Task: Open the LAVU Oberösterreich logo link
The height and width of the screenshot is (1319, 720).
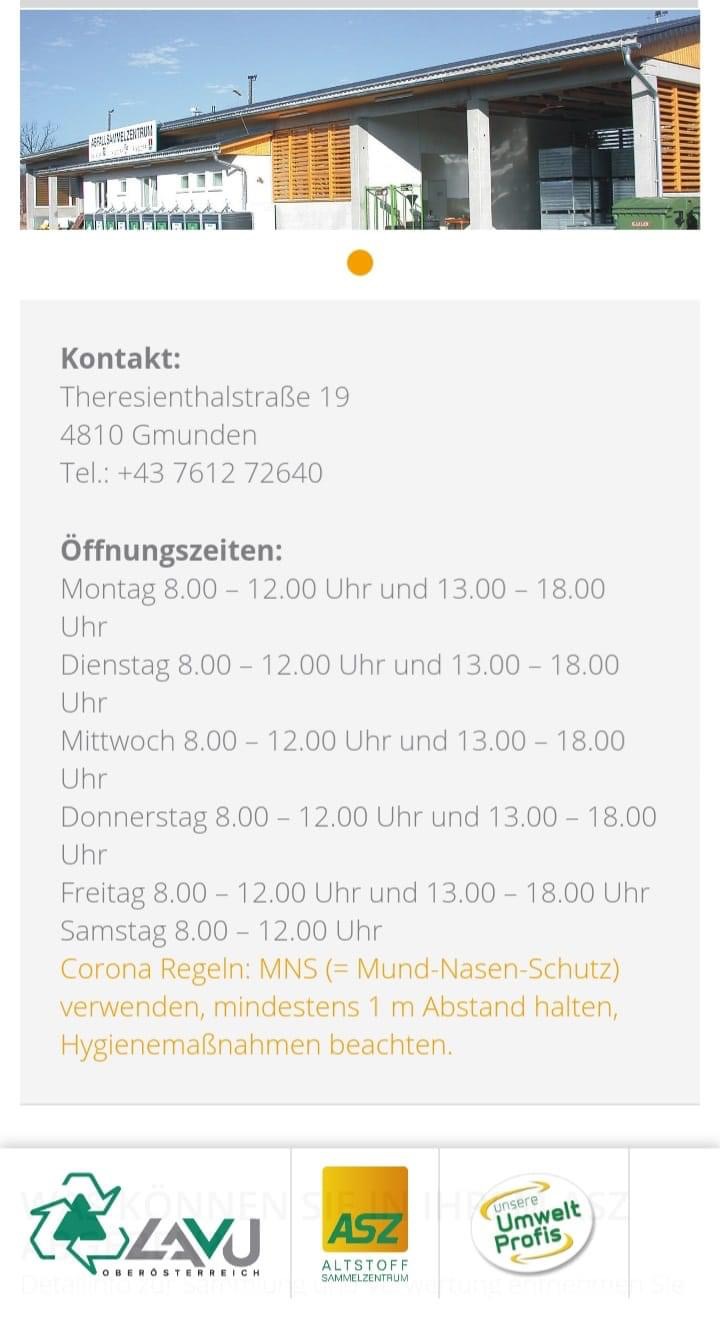Action: click(x=145, y=1224)
